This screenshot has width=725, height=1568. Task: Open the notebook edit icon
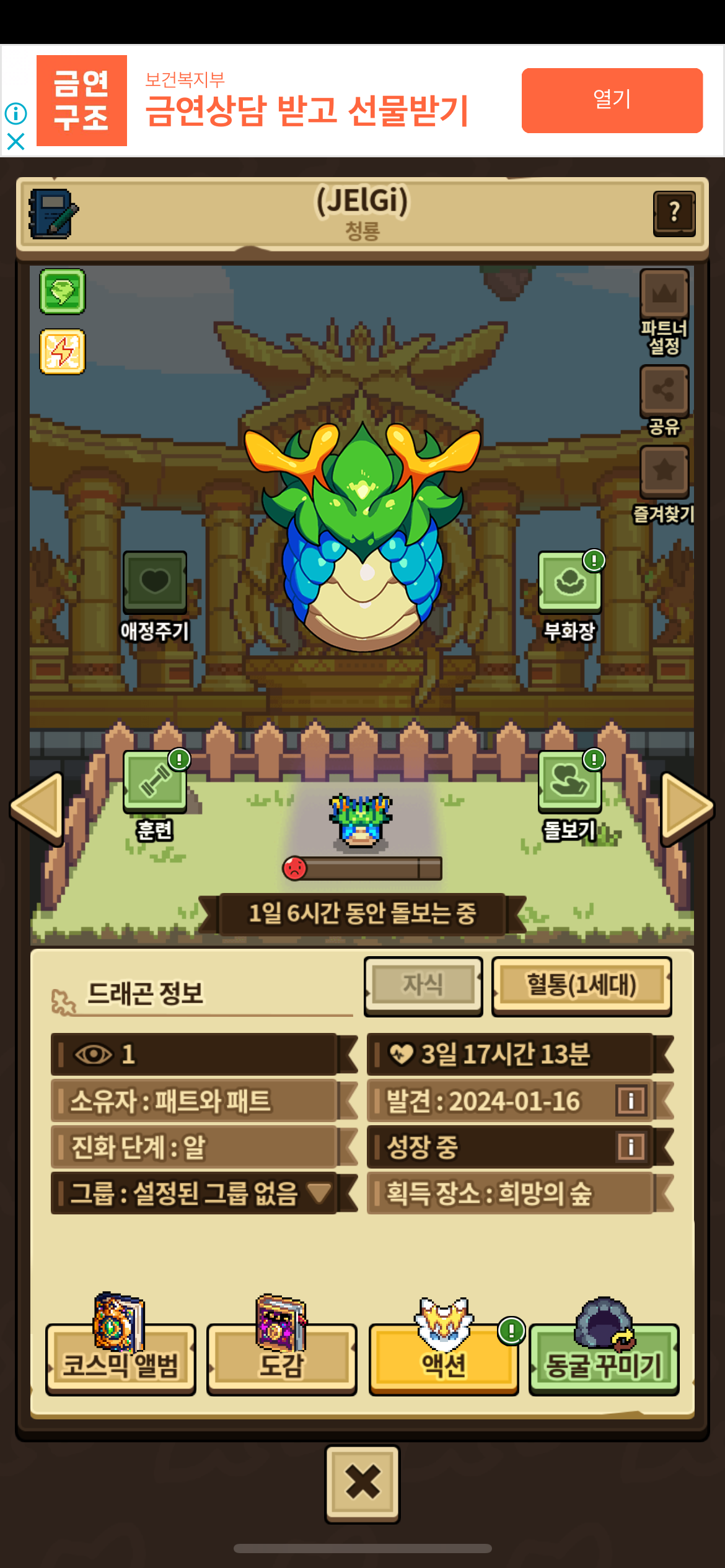(x=53, y=214)
